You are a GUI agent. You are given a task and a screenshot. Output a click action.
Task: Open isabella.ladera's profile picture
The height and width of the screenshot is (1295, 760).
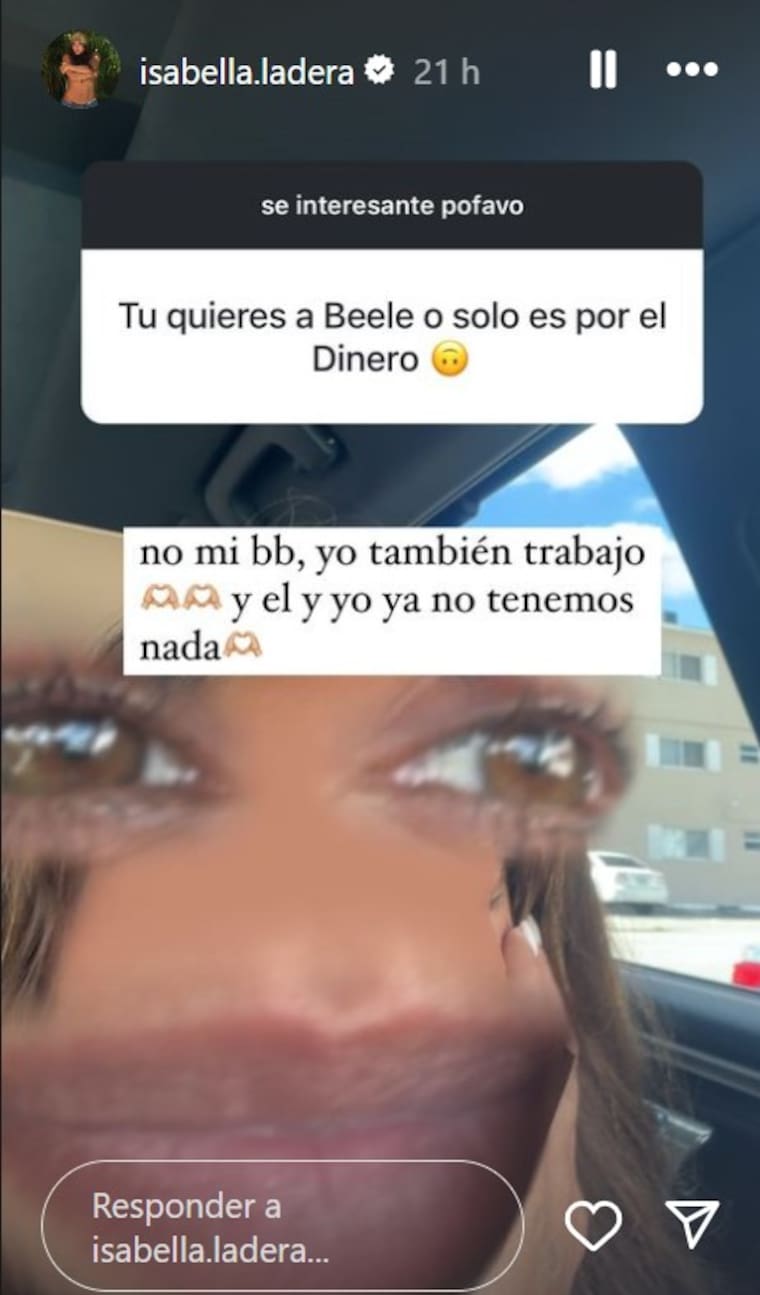coord(80,69)
